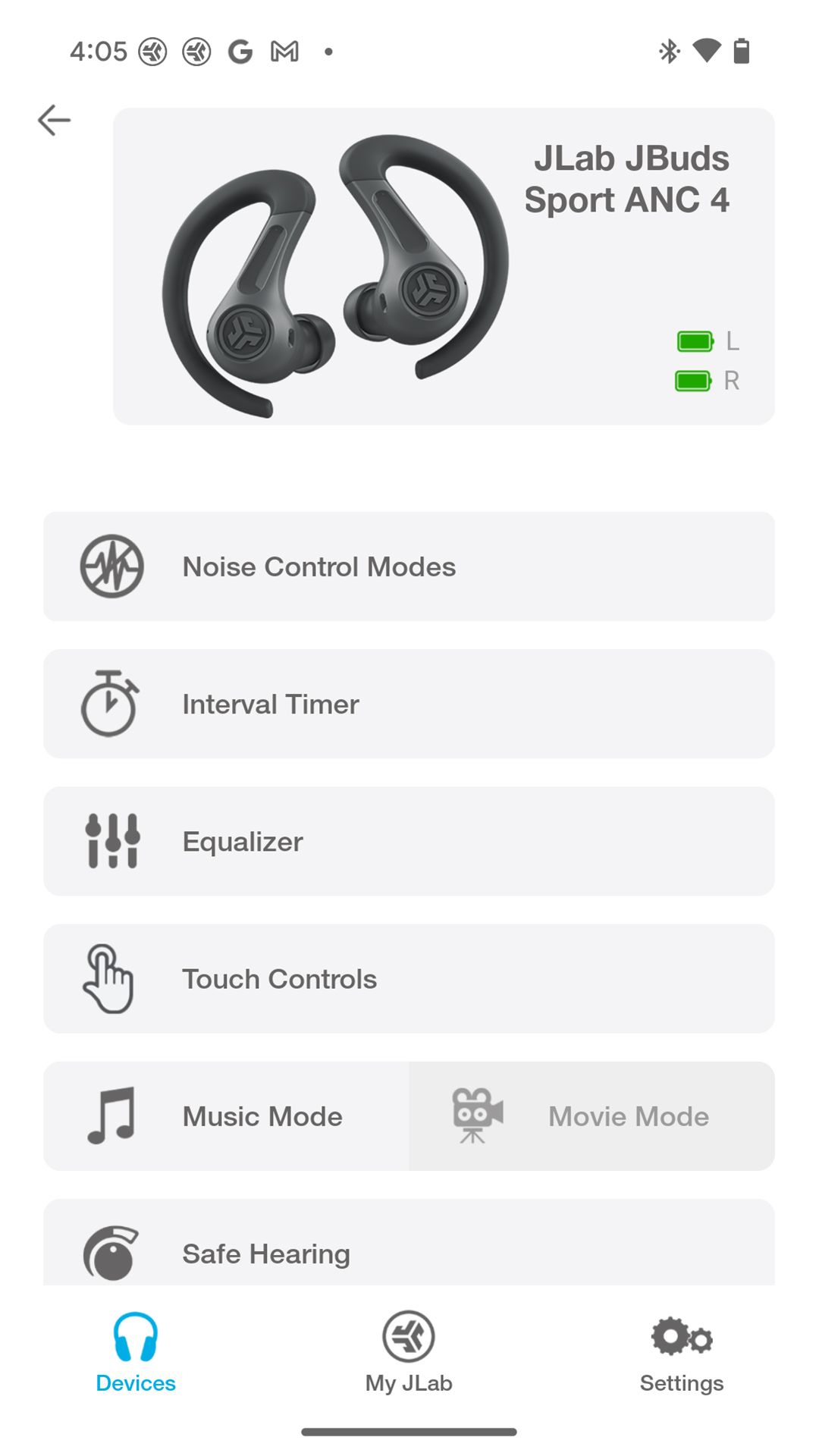This screenshot has width=819, height=1456.
Task: Switch to Movie Mode
Action: coord(591,1116)
